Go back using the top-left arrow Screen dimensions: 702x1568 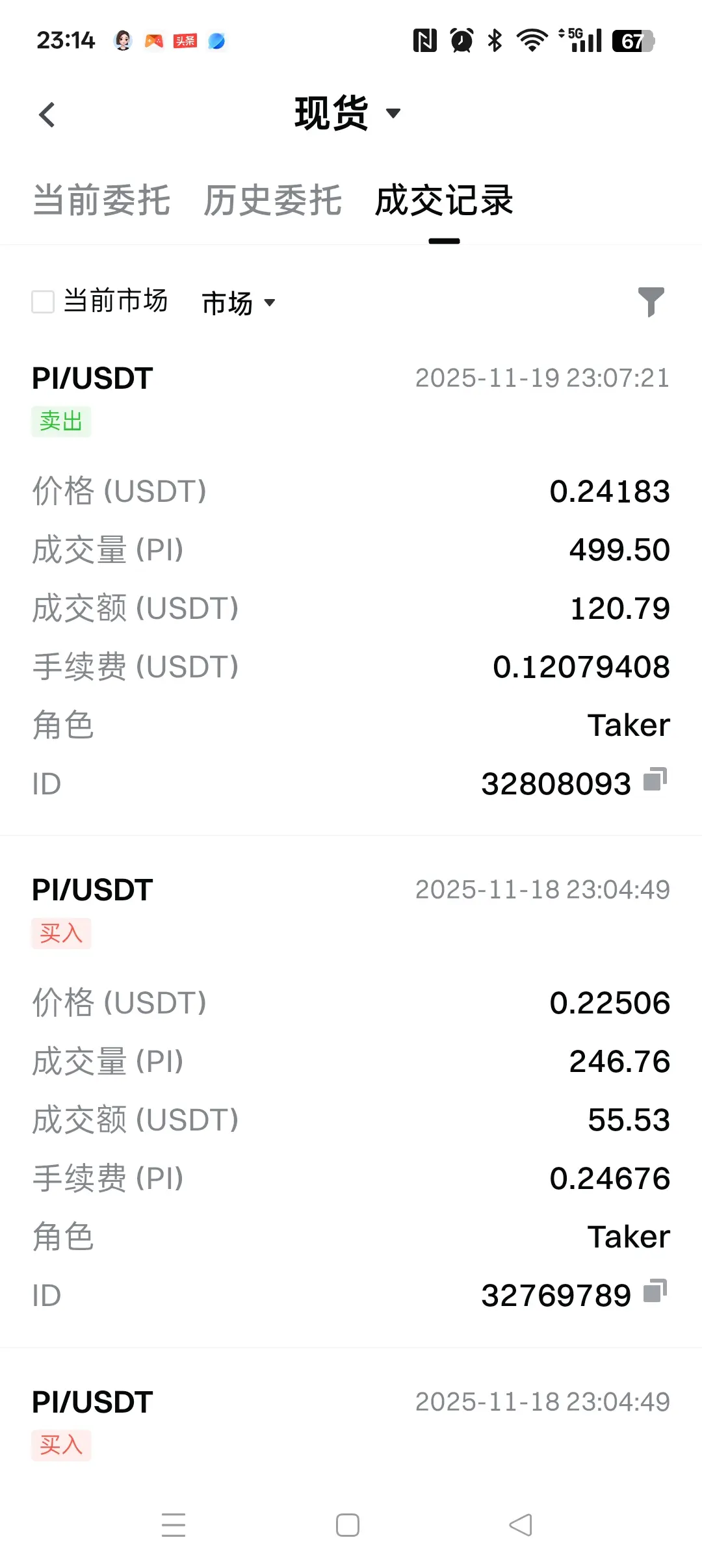[47, 115]
